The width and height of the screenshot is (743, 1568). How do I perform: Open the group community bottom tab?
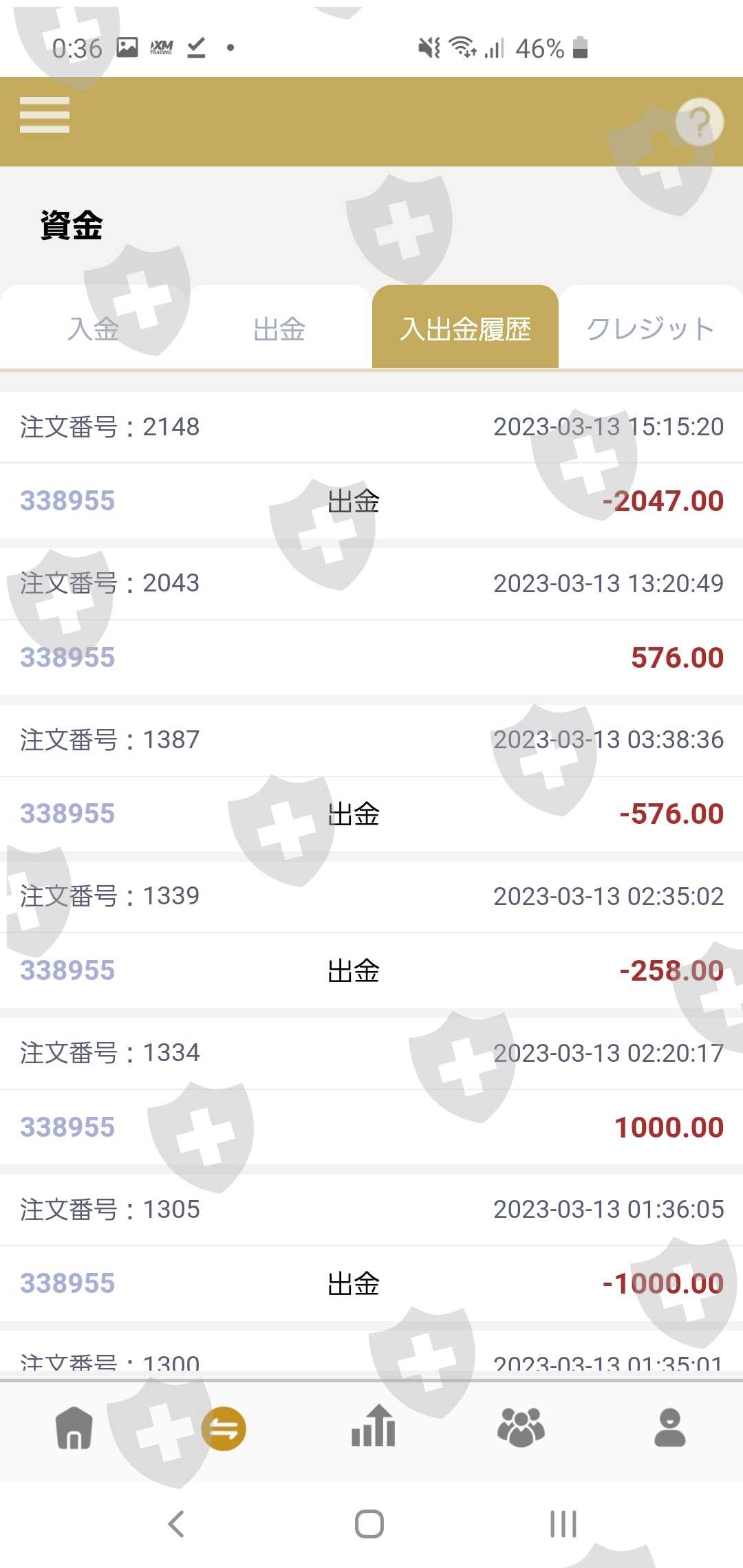(521, 1428)
